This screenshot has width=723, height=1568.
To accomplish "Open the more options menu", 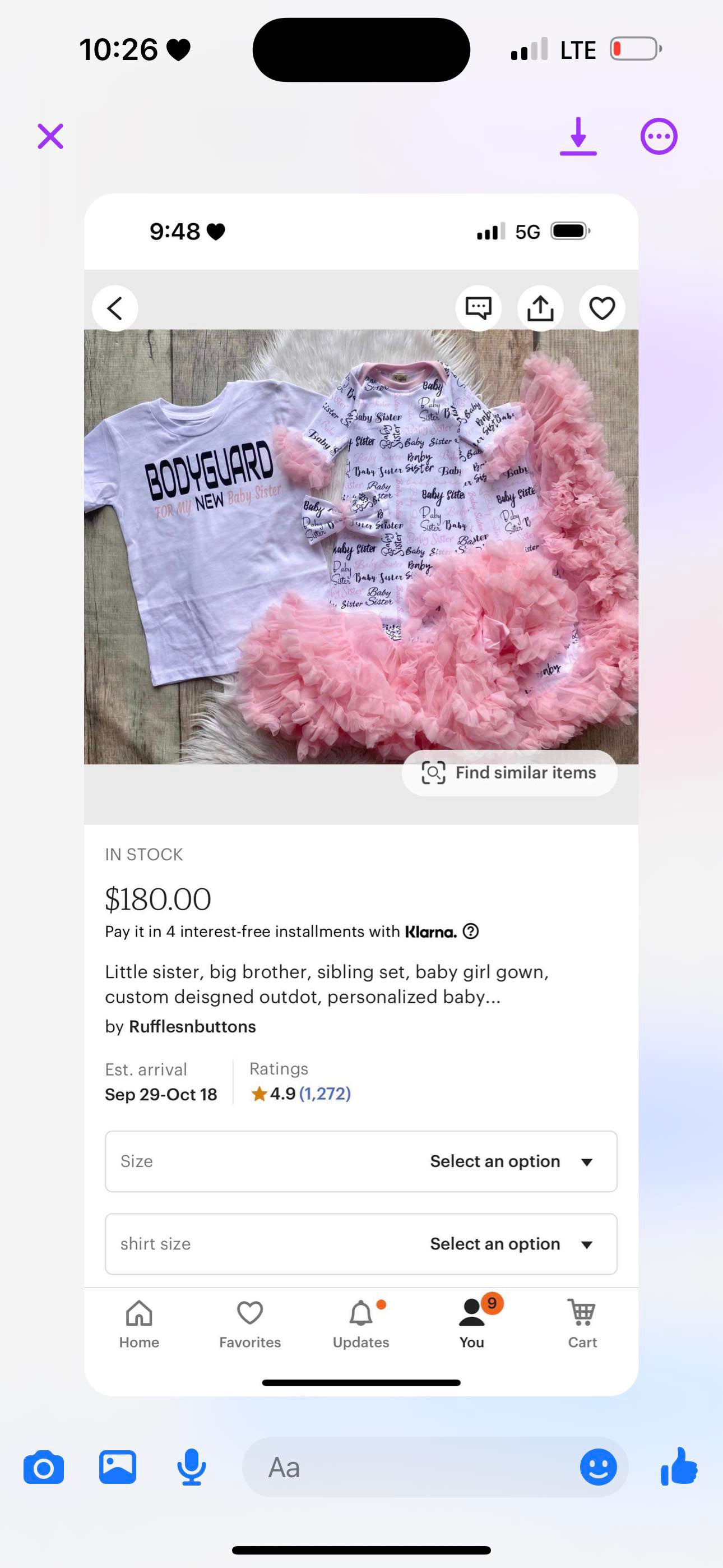I will [x=659, y=136].
